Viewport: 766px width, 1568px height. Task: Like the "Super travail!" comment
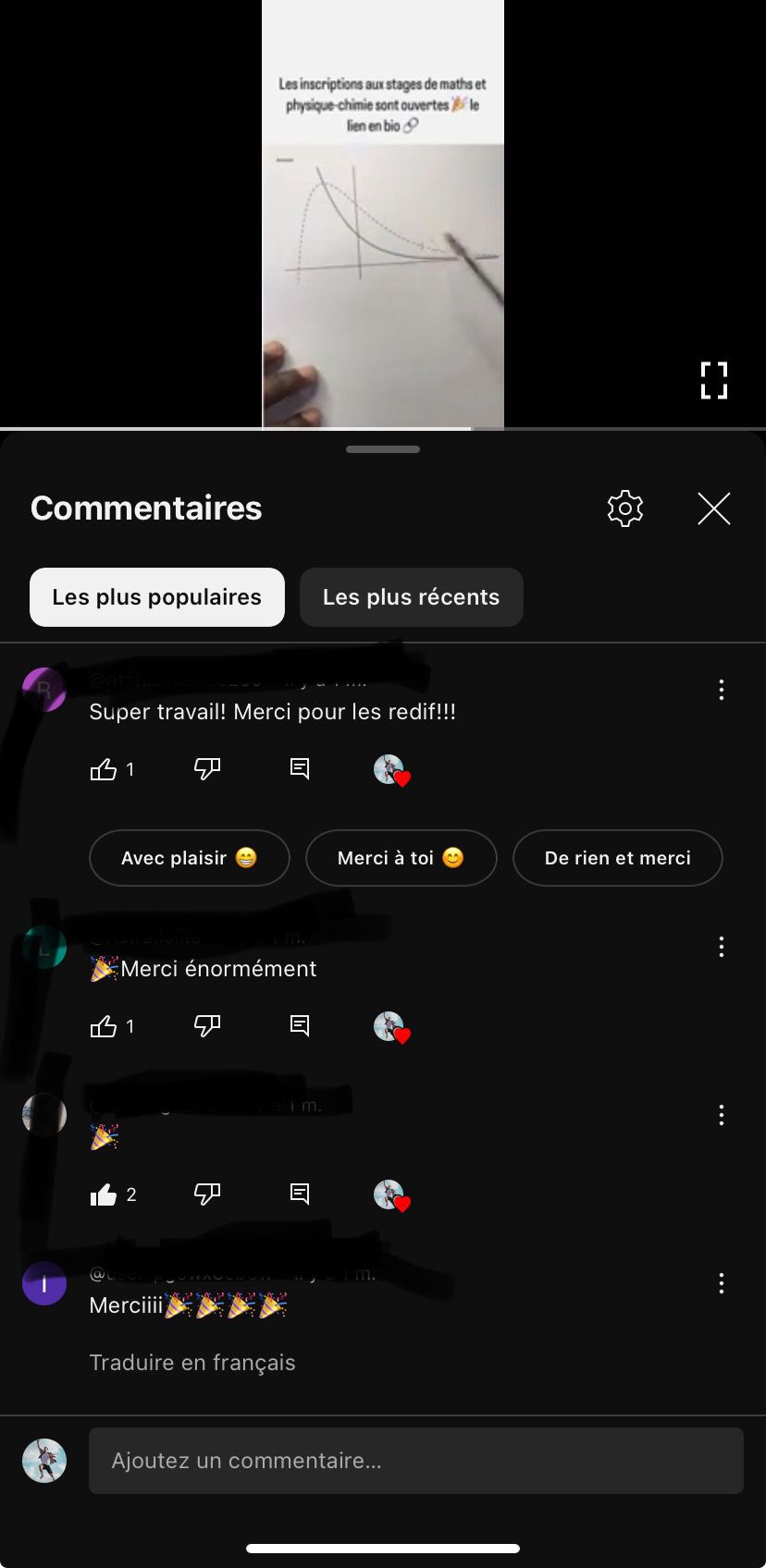coord(104,769)
